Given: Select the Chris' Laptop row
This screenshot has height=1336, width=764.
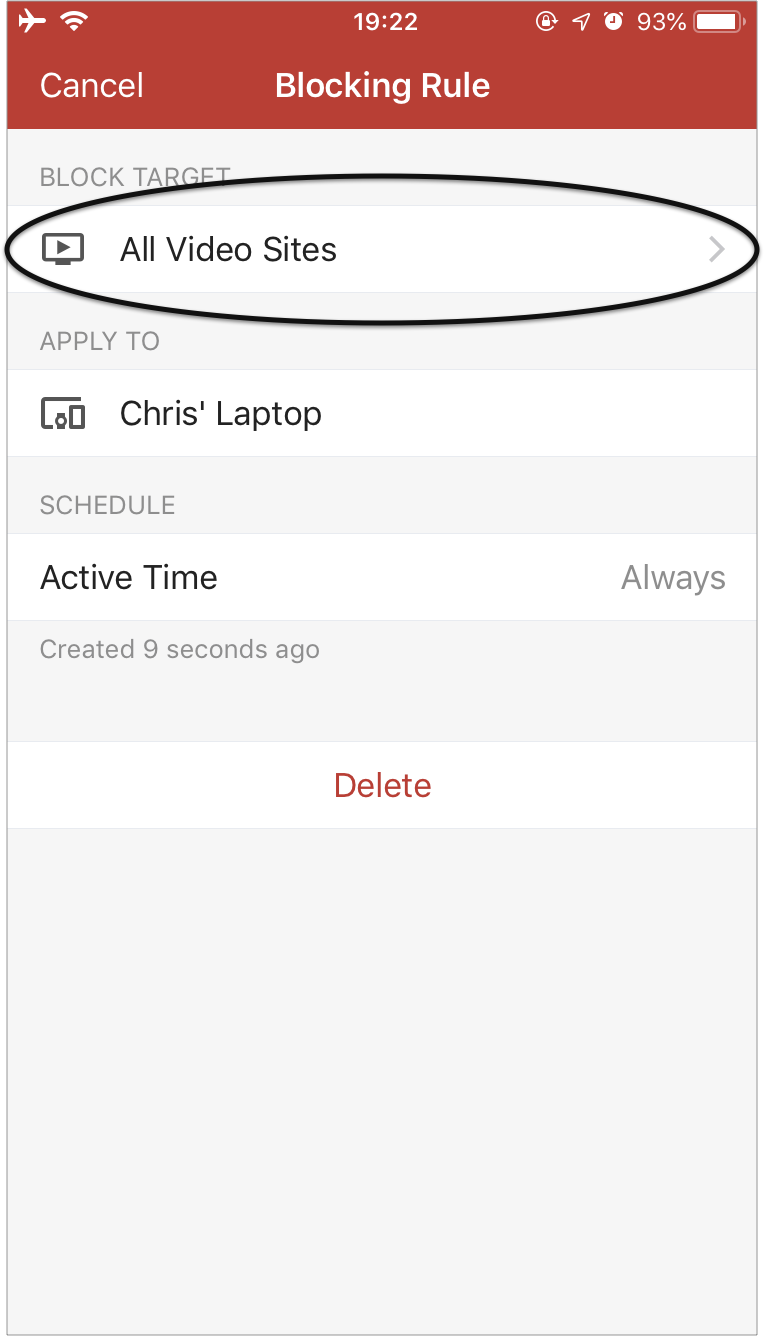Looking at the screenshot, I should [382, 413].
